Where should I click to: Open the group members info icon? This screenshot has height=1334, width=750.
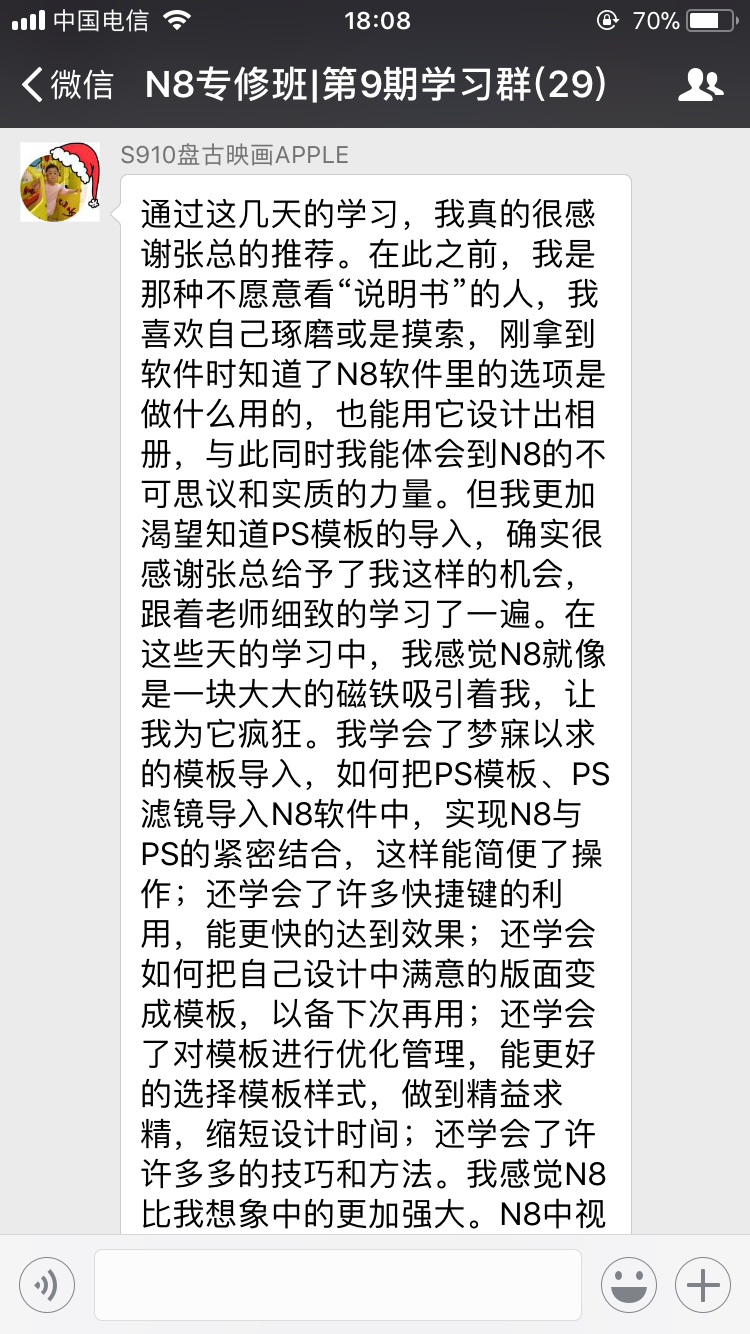pos(699,85)
